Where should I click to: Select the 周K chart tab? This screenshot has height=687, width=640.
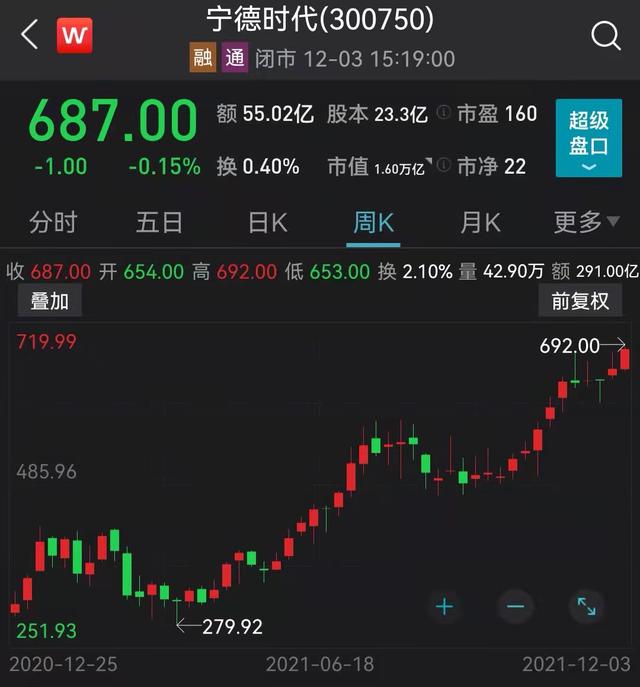[x=375, y=222]
